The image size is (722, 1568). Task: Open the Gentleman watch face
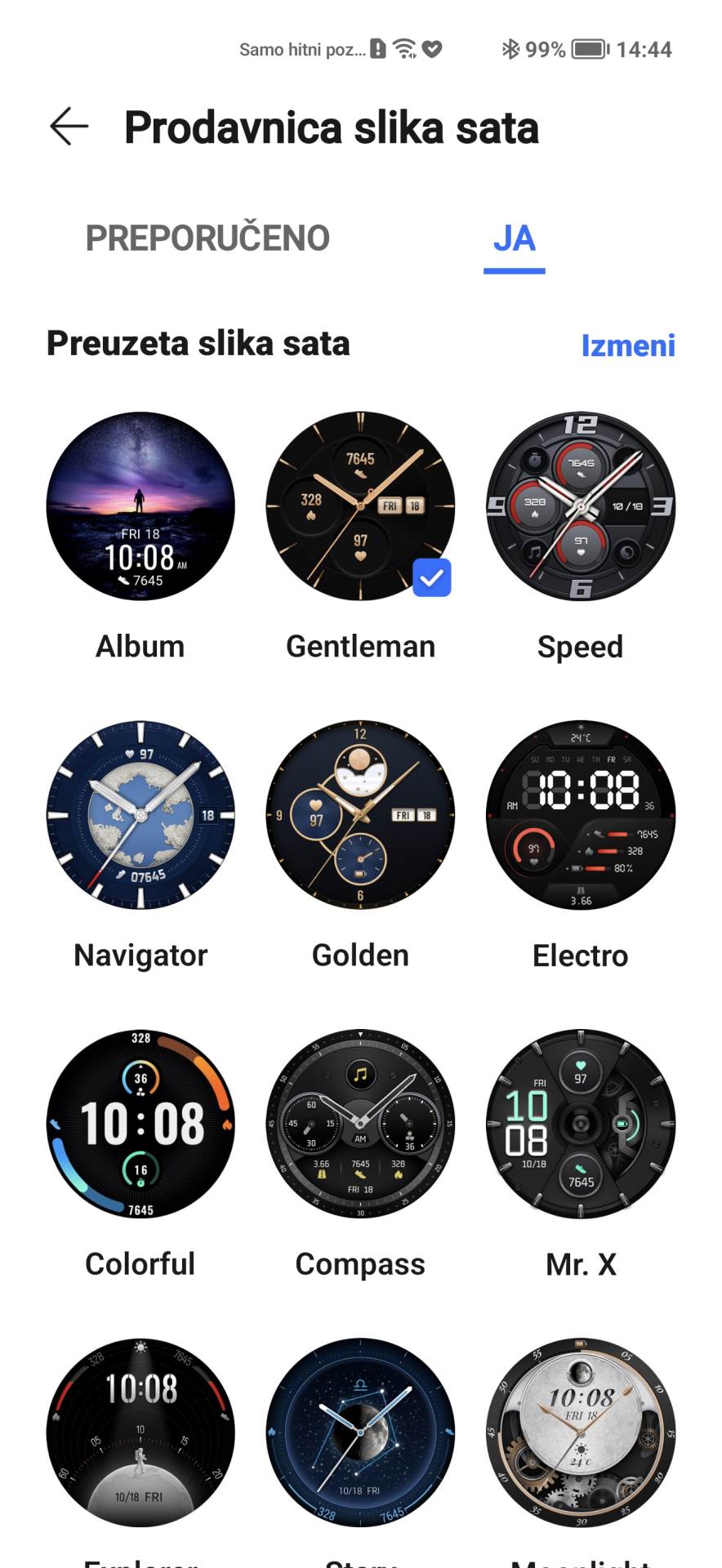pyautogui.click(x=360, y=506)
